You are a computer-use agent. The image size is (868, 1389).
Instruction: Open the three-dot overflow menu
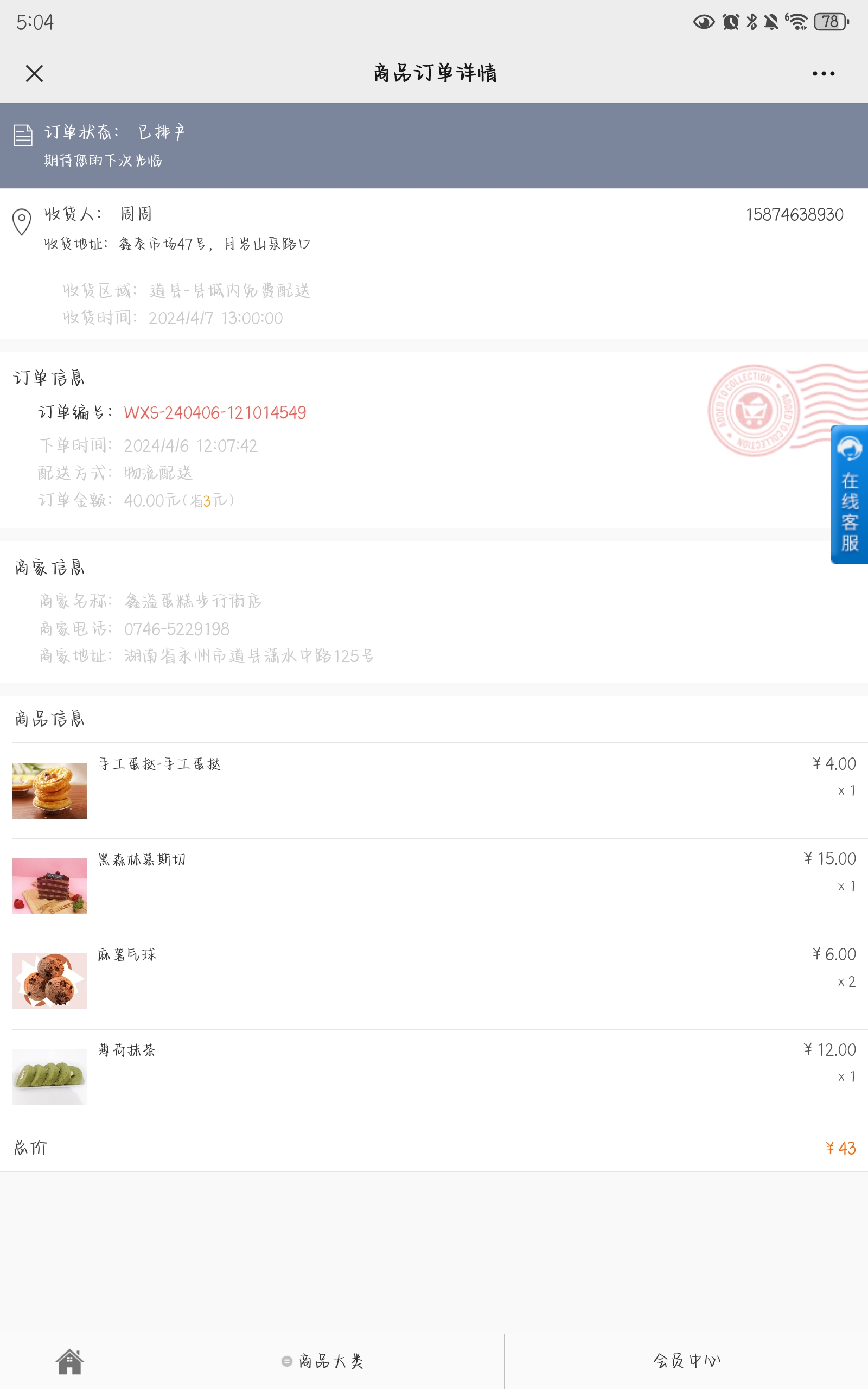[x=823, y=73]
